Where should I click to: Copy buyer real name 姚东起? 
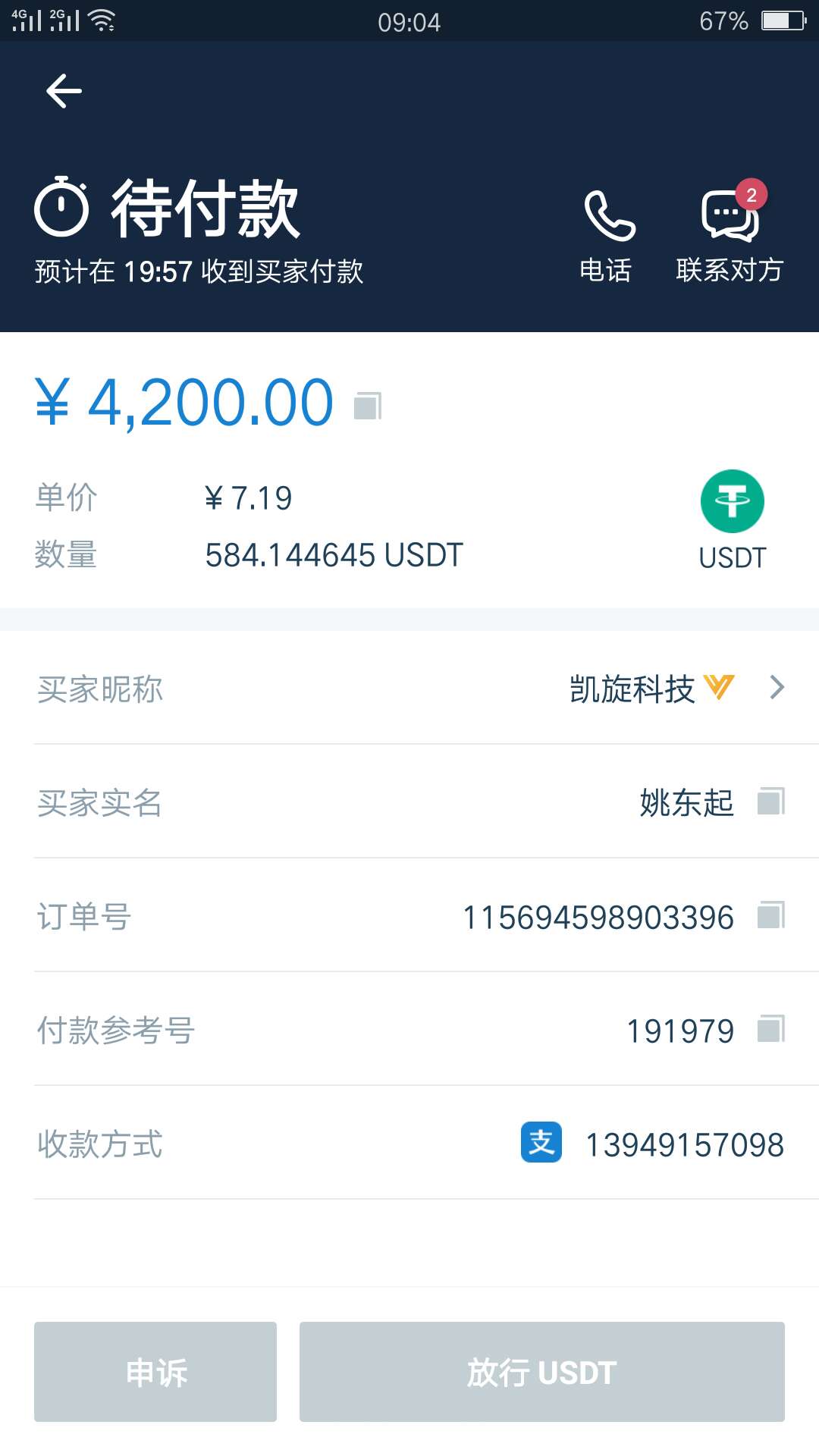click(x=771, y=802)
